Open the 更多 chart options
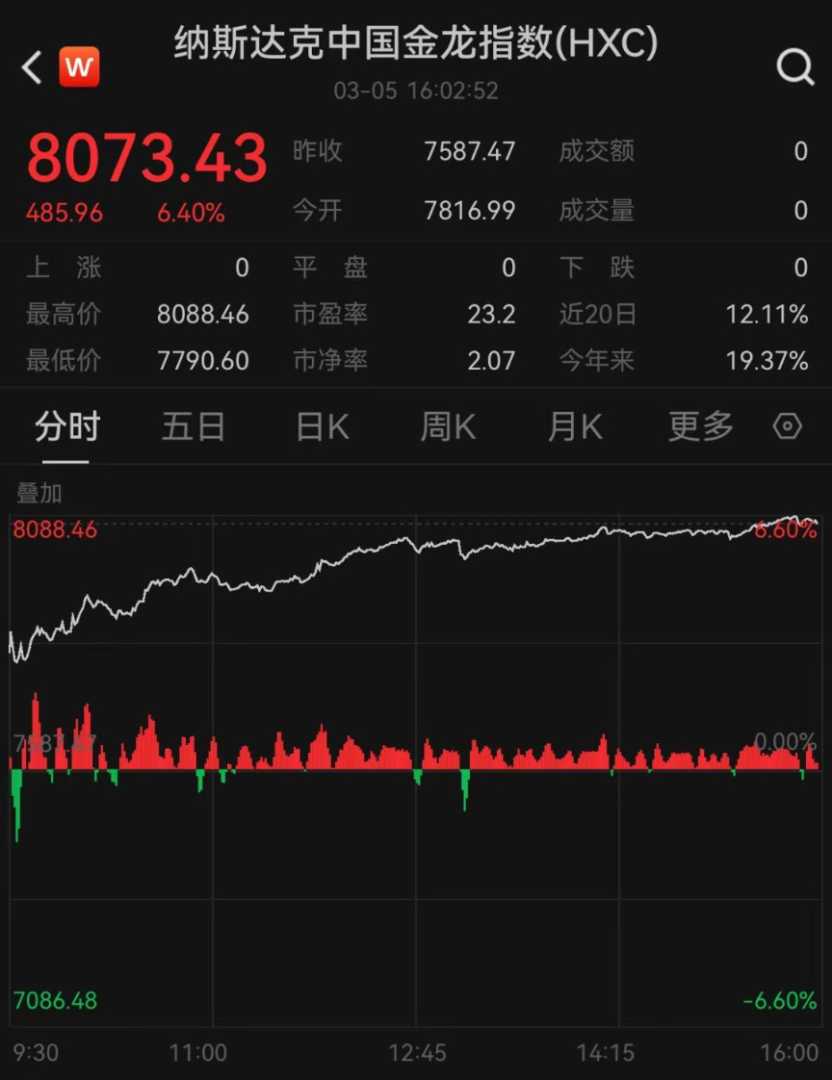This screenshot has width=832, height=1080. point(701,427)
